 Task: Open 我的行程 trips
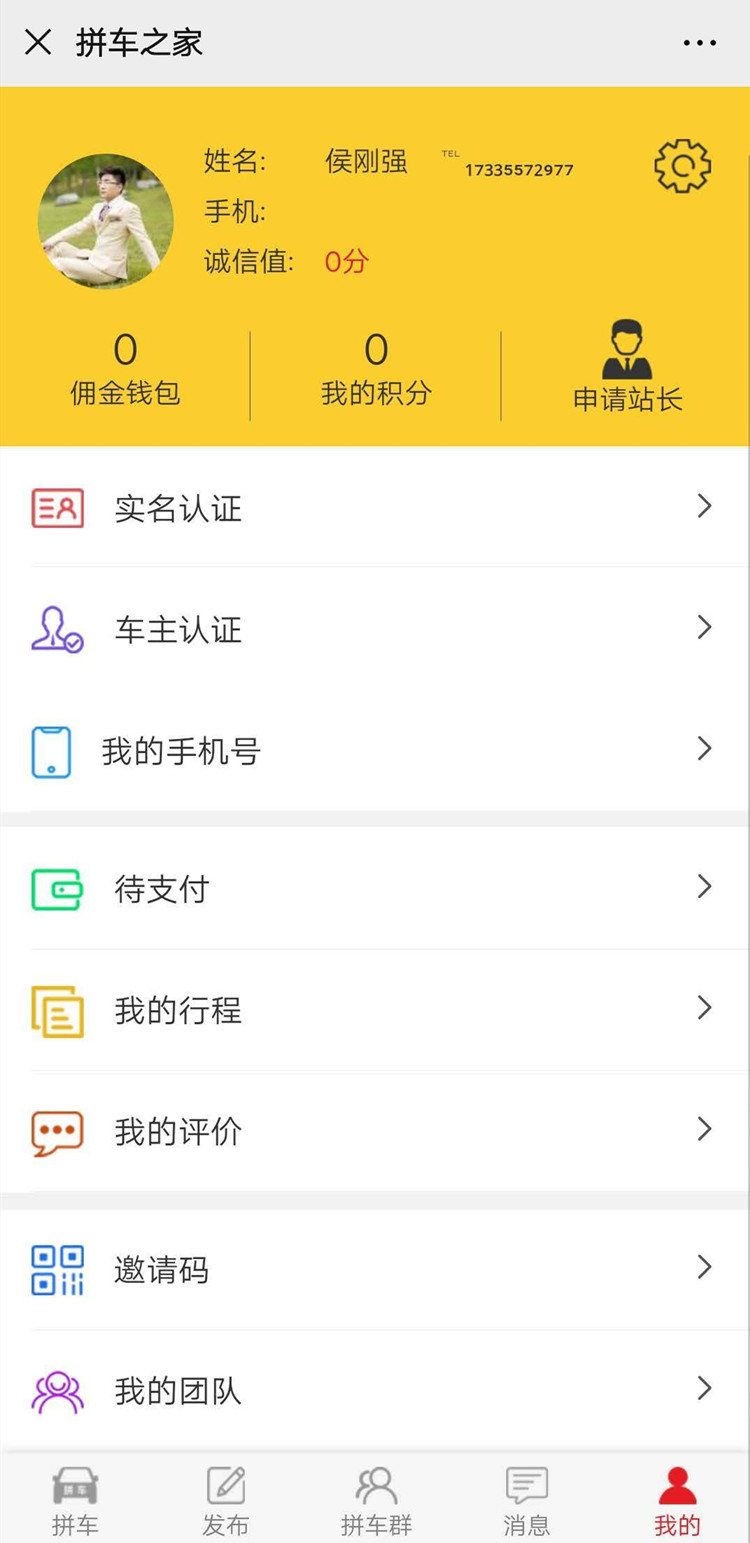[375, 1010]
